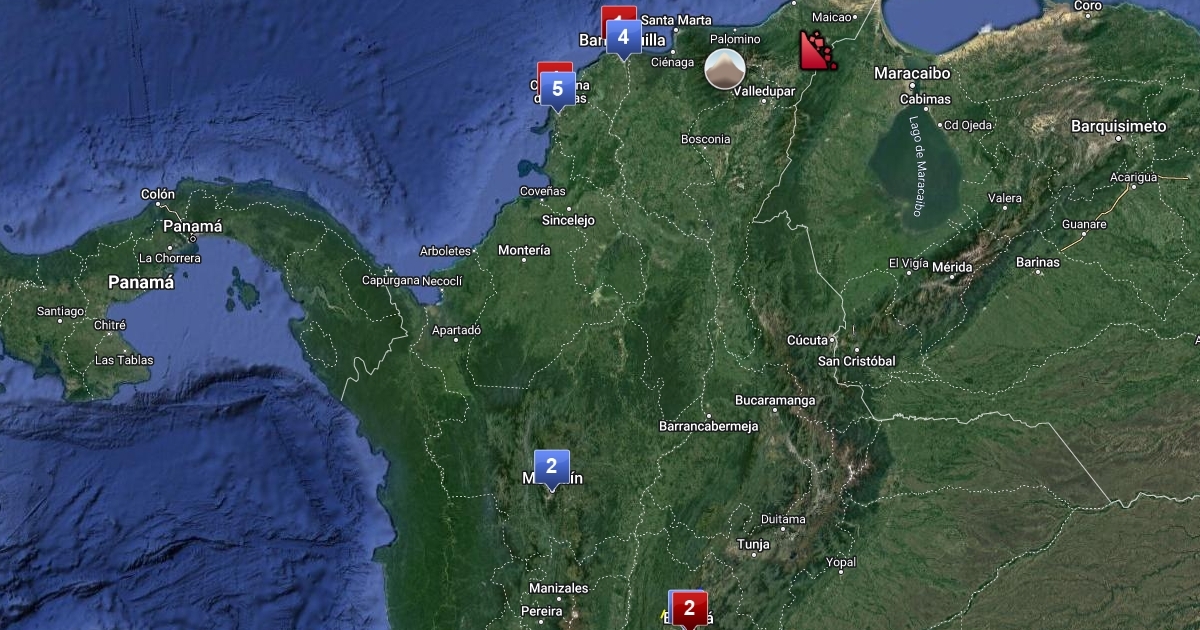Open the red 2 marker at Bogotá
This screenshot has width=1200, height=630.
coord(689,608)
